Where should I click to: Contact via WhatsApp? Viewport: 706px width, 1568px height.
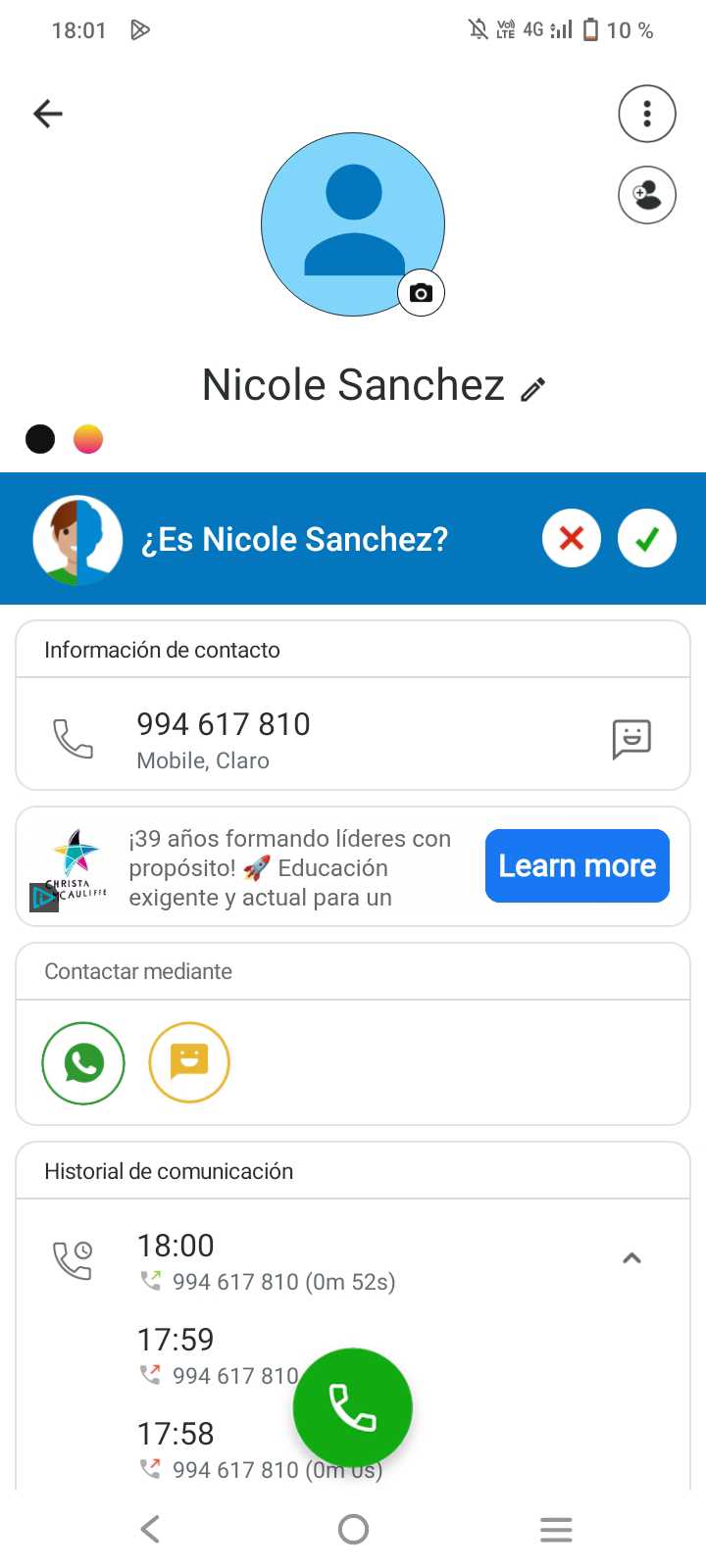[83, 1062]
